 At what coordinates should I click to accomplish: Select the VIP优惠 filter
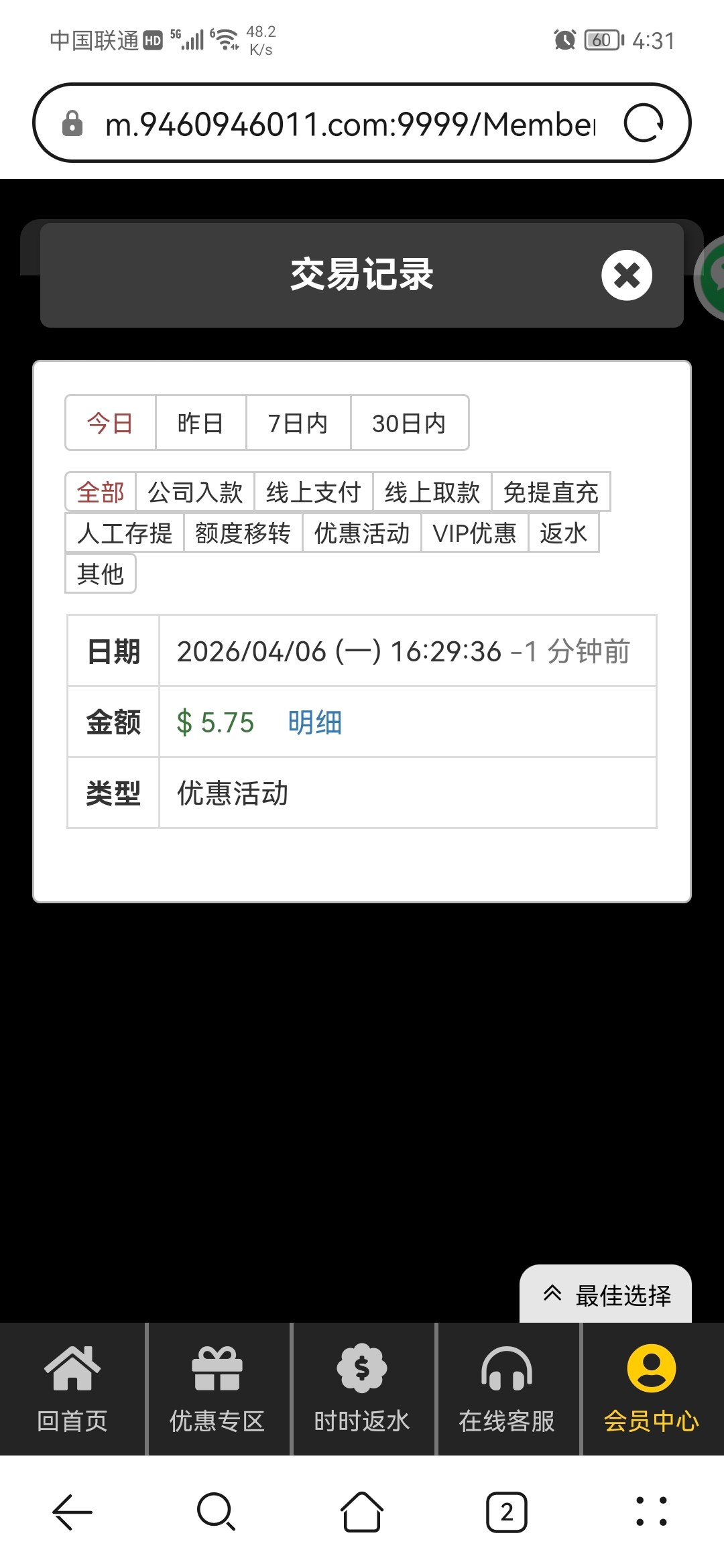[474, 533]
